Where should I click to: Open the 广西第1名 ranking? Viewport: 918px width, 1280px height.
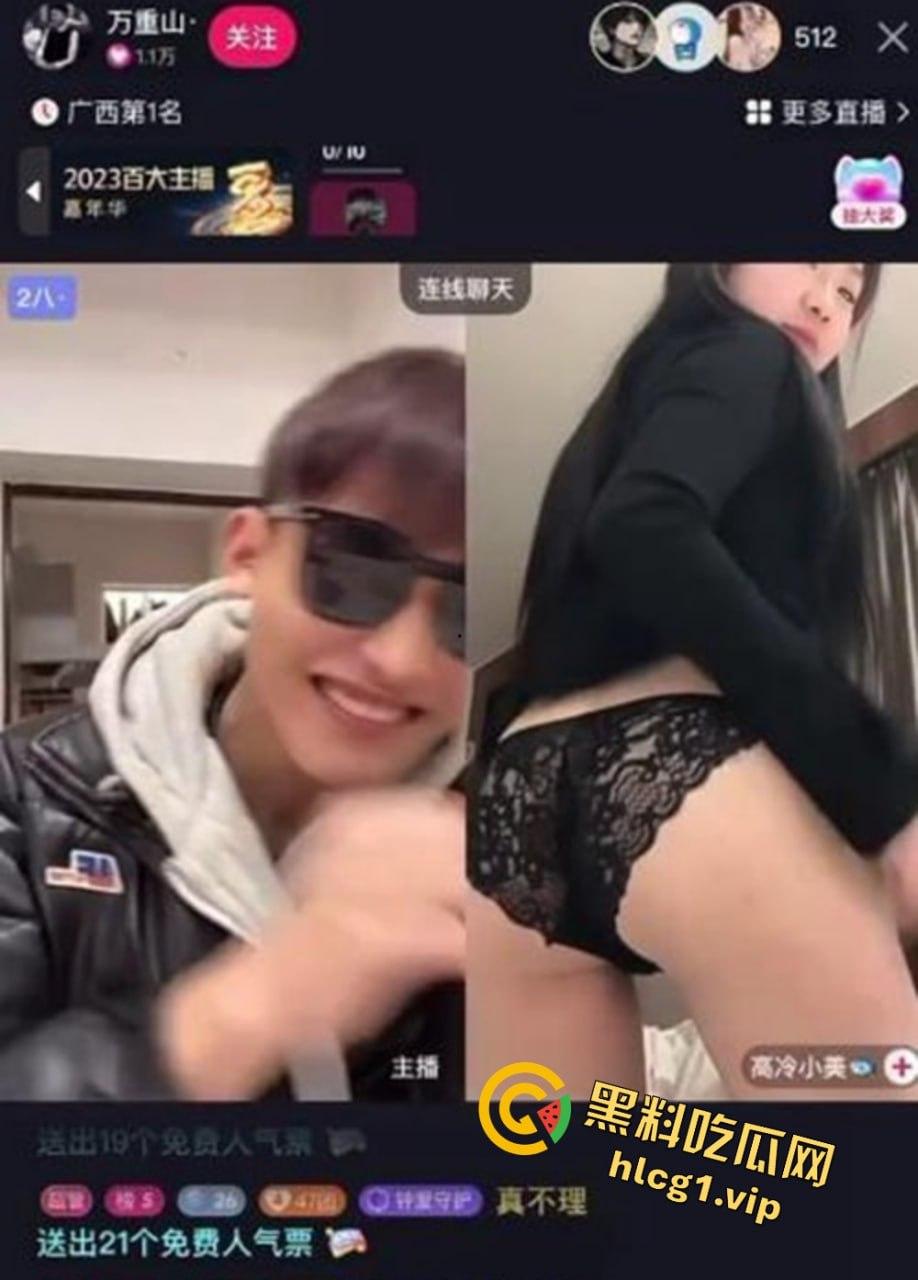[x=108, y=112]
